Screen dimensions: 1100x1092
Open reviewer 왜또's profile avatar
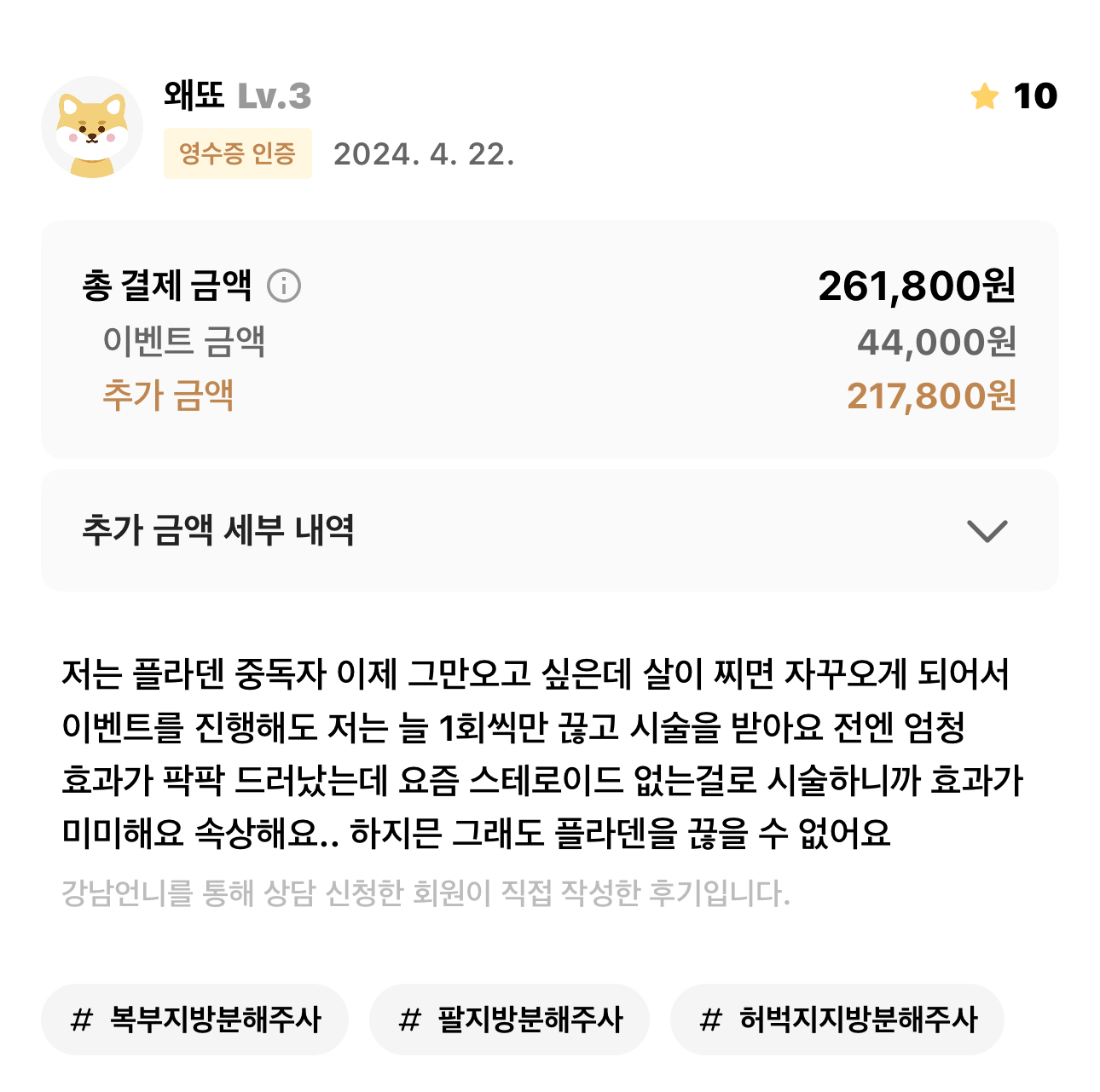(92, 127)
